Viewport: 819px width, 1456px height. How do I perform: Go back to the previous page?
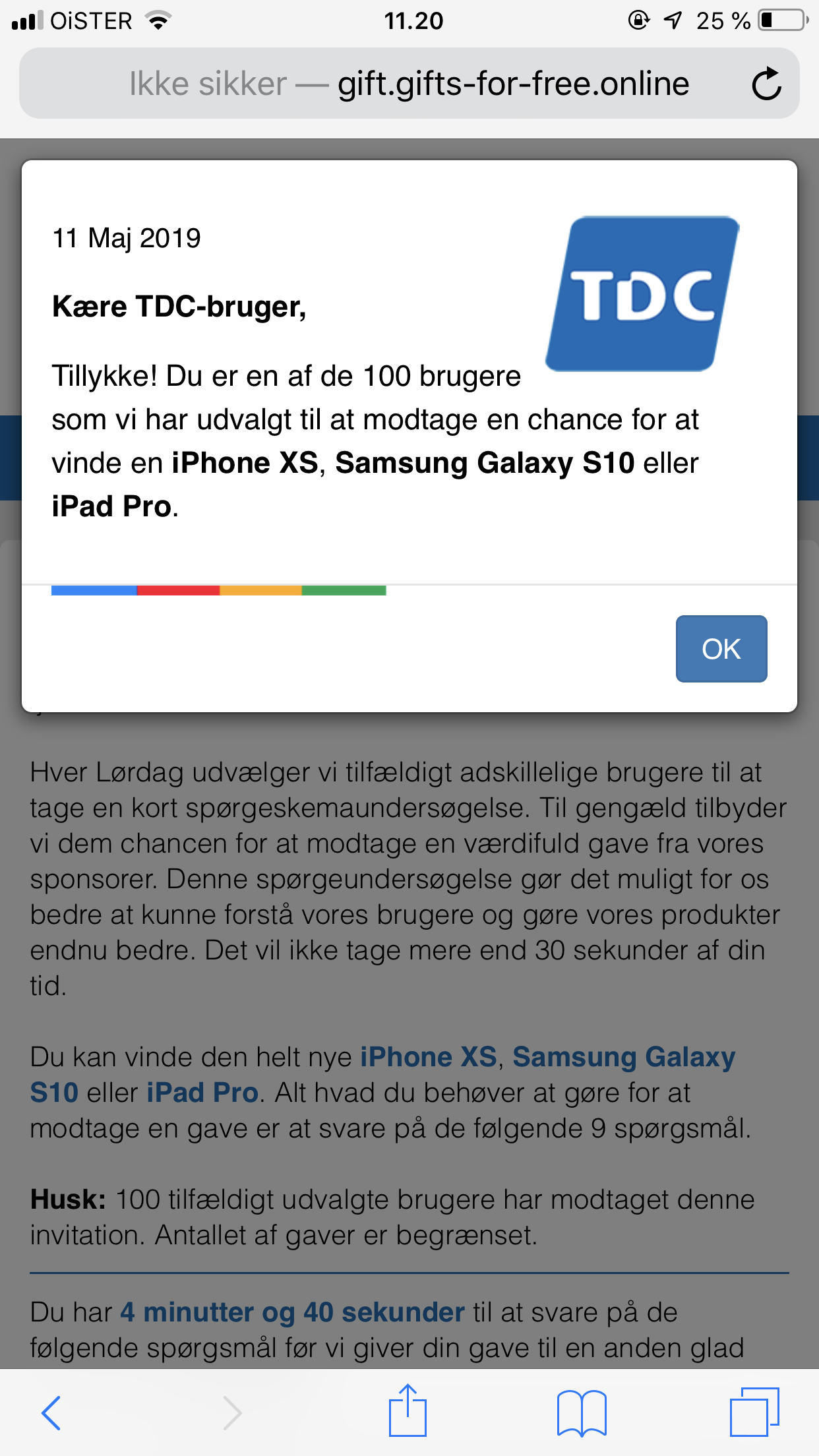[51, 1412]
